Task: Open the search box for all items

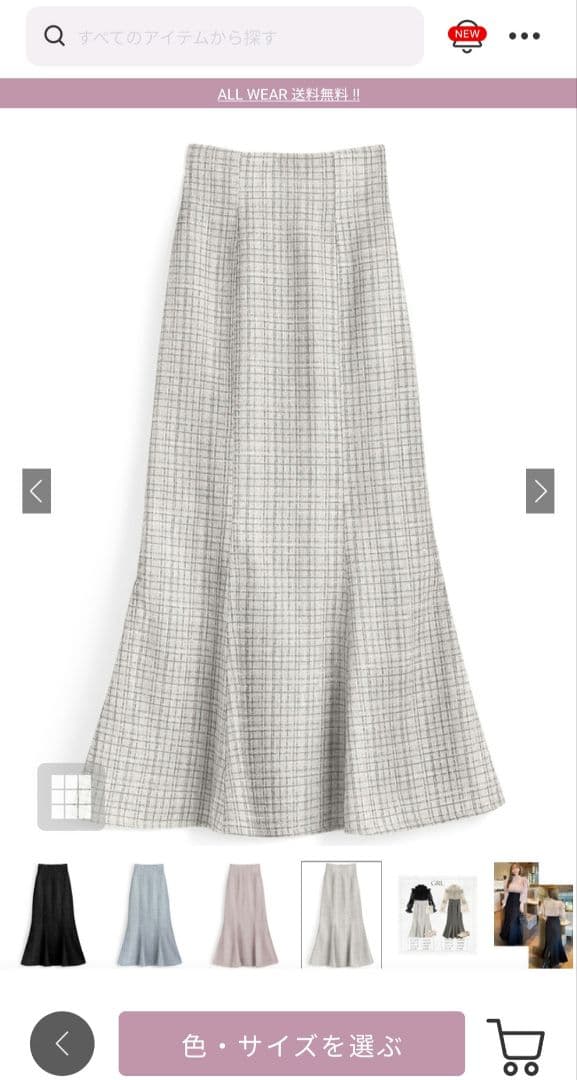Action: pyautogui.click(x=224, y=37)
